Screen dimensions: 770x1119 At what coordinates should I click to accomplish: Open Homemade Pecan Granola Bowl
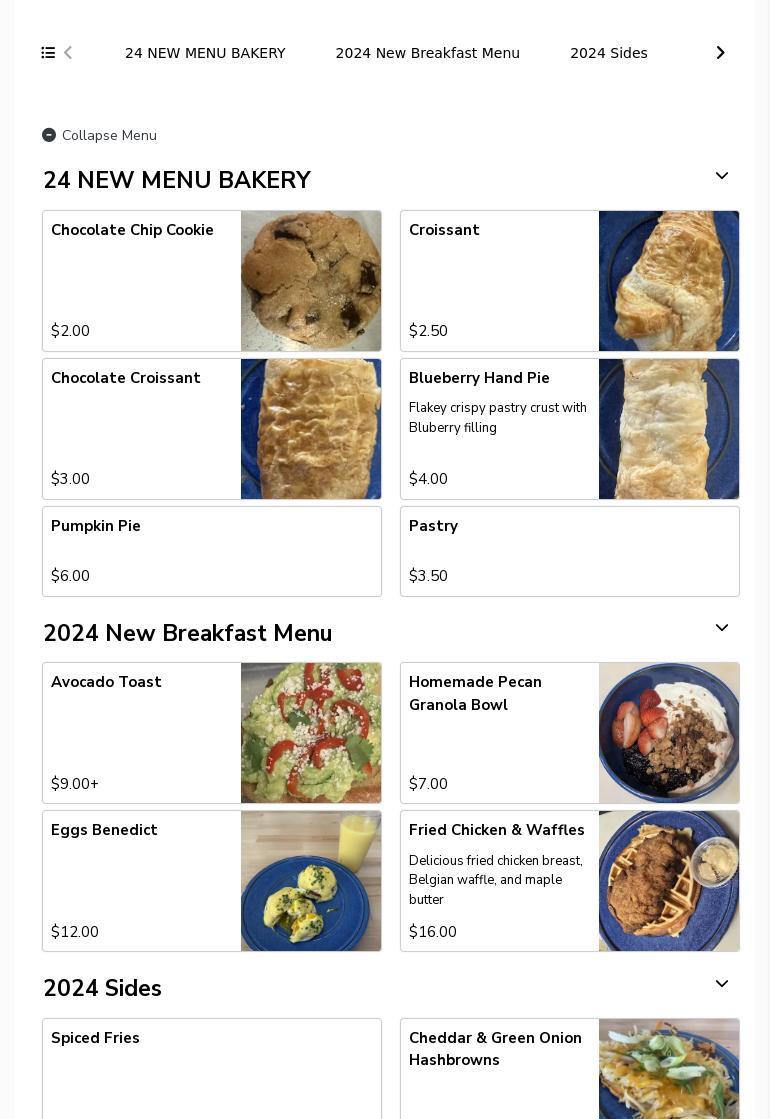click(x=569, y=733)
